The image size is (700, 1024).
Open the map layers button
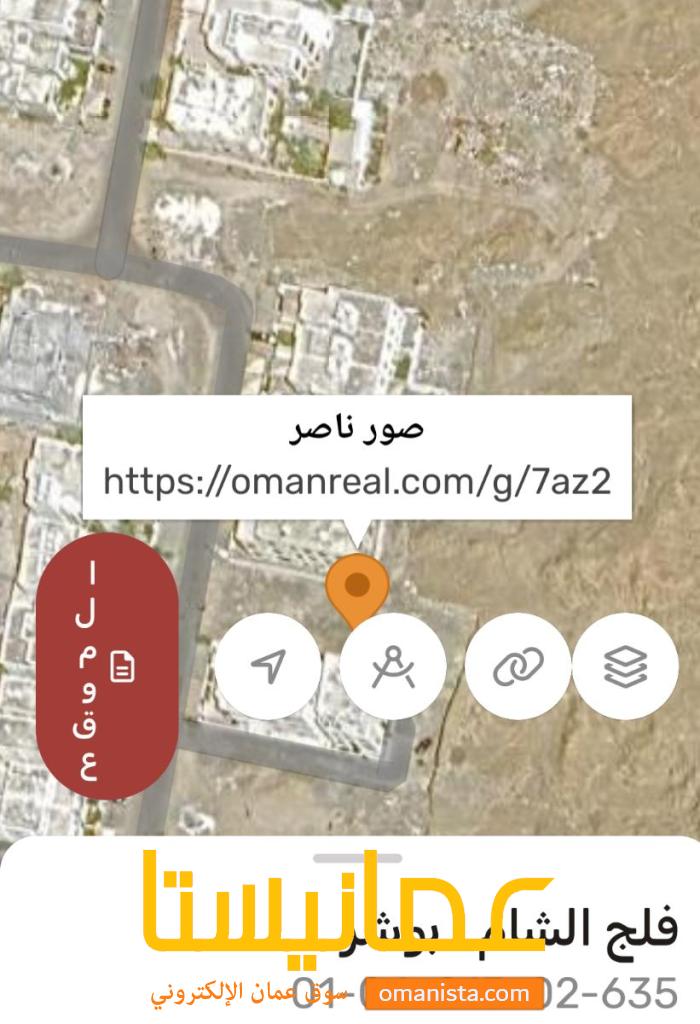coord(626,666)
